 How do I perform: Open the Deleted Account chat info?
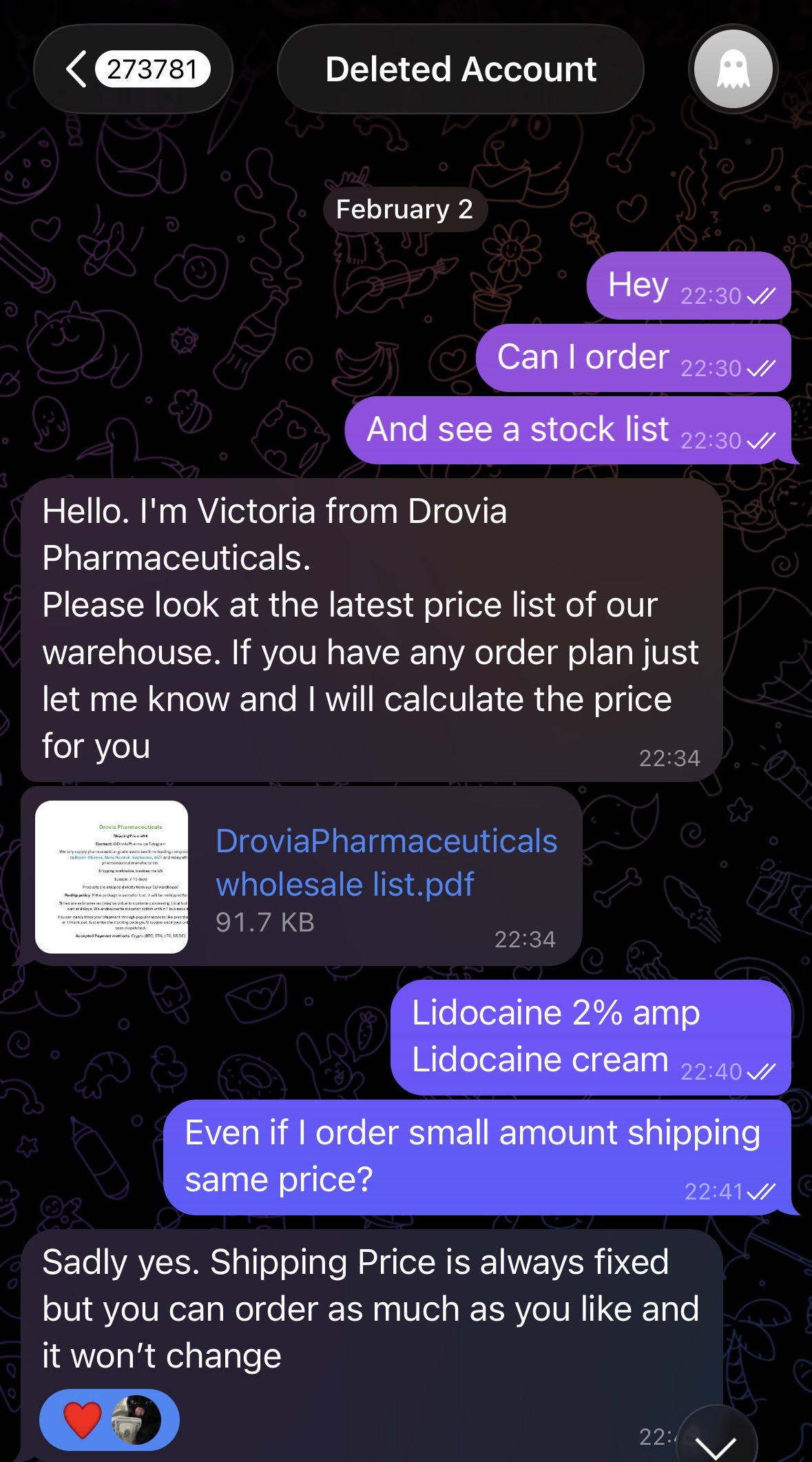pyautogui.click(x=460, y=69)
